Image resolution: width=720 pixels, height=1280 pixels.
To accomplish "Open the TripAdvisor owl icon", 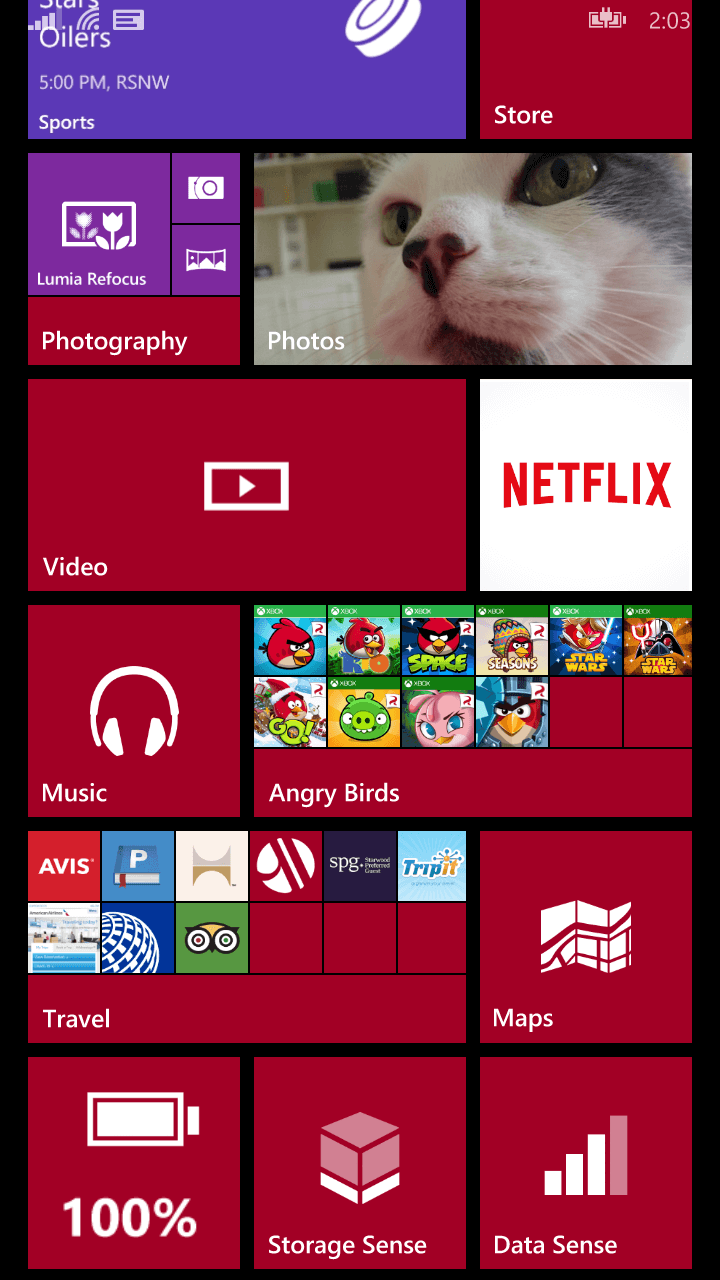I will (x=212, y=938).
